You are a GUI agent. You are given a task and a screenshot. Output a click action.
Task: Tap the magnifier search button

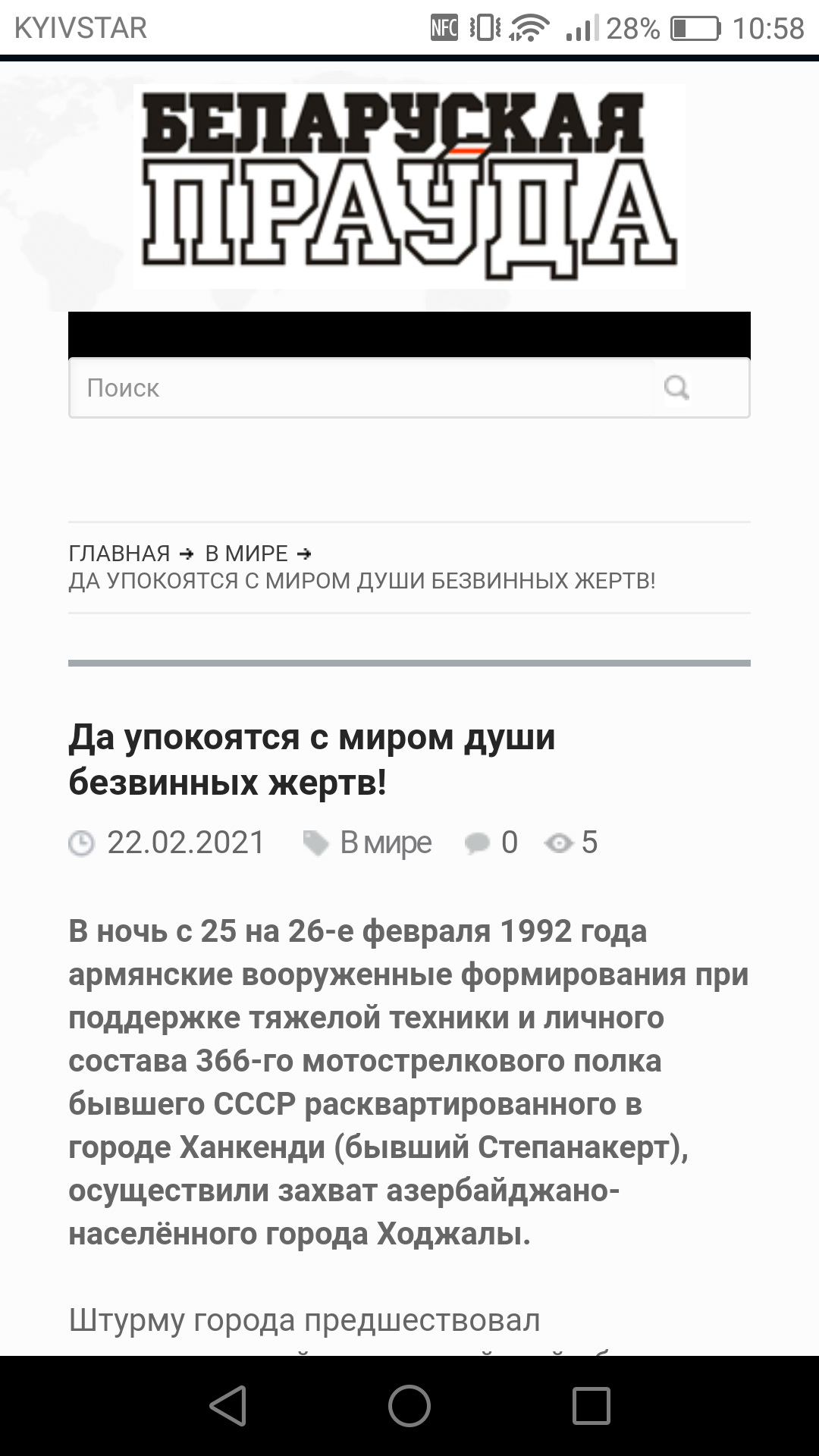[x=676, y=388]
